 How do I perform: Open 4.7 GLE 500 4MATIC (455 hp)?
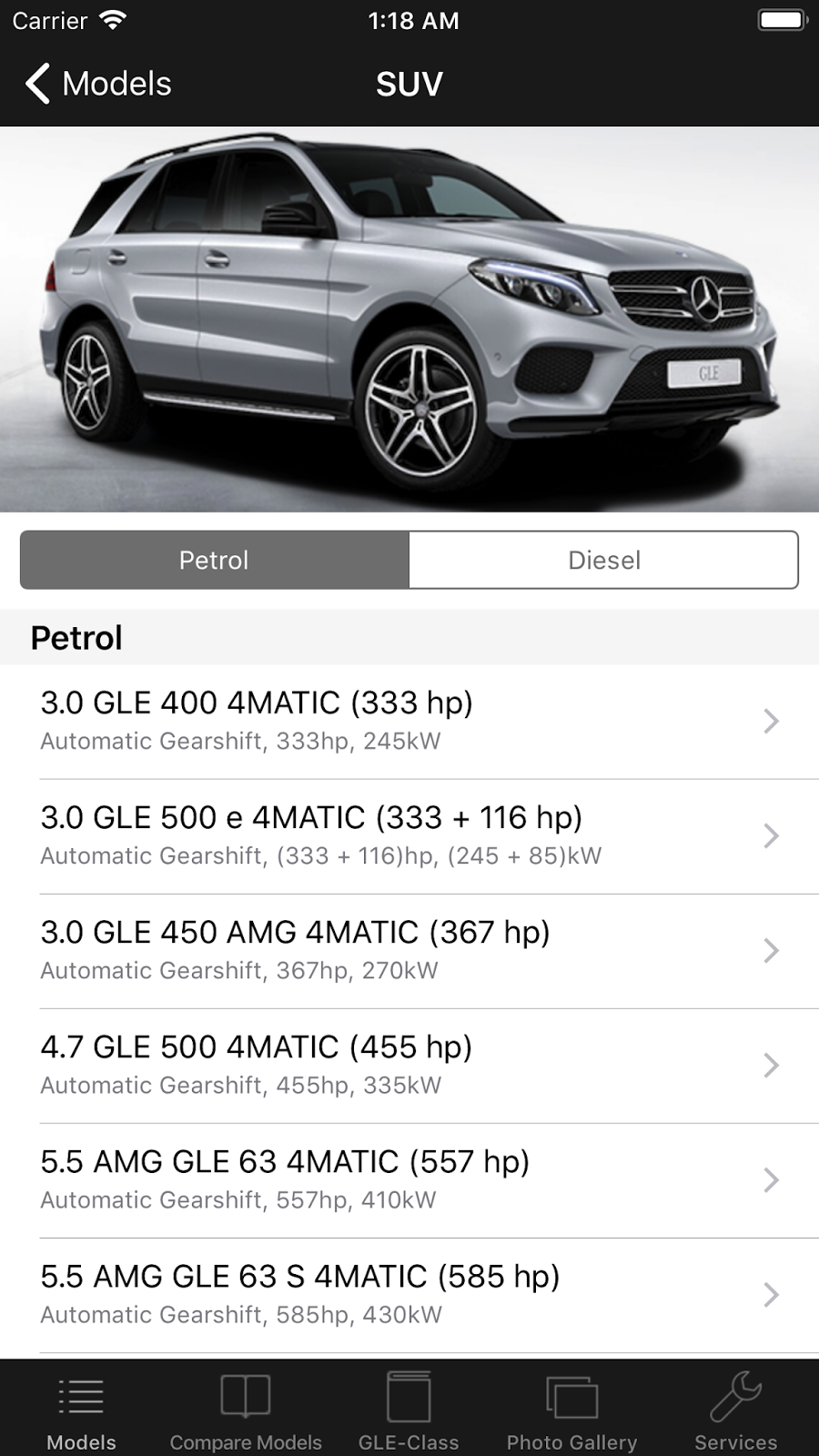409,1065
